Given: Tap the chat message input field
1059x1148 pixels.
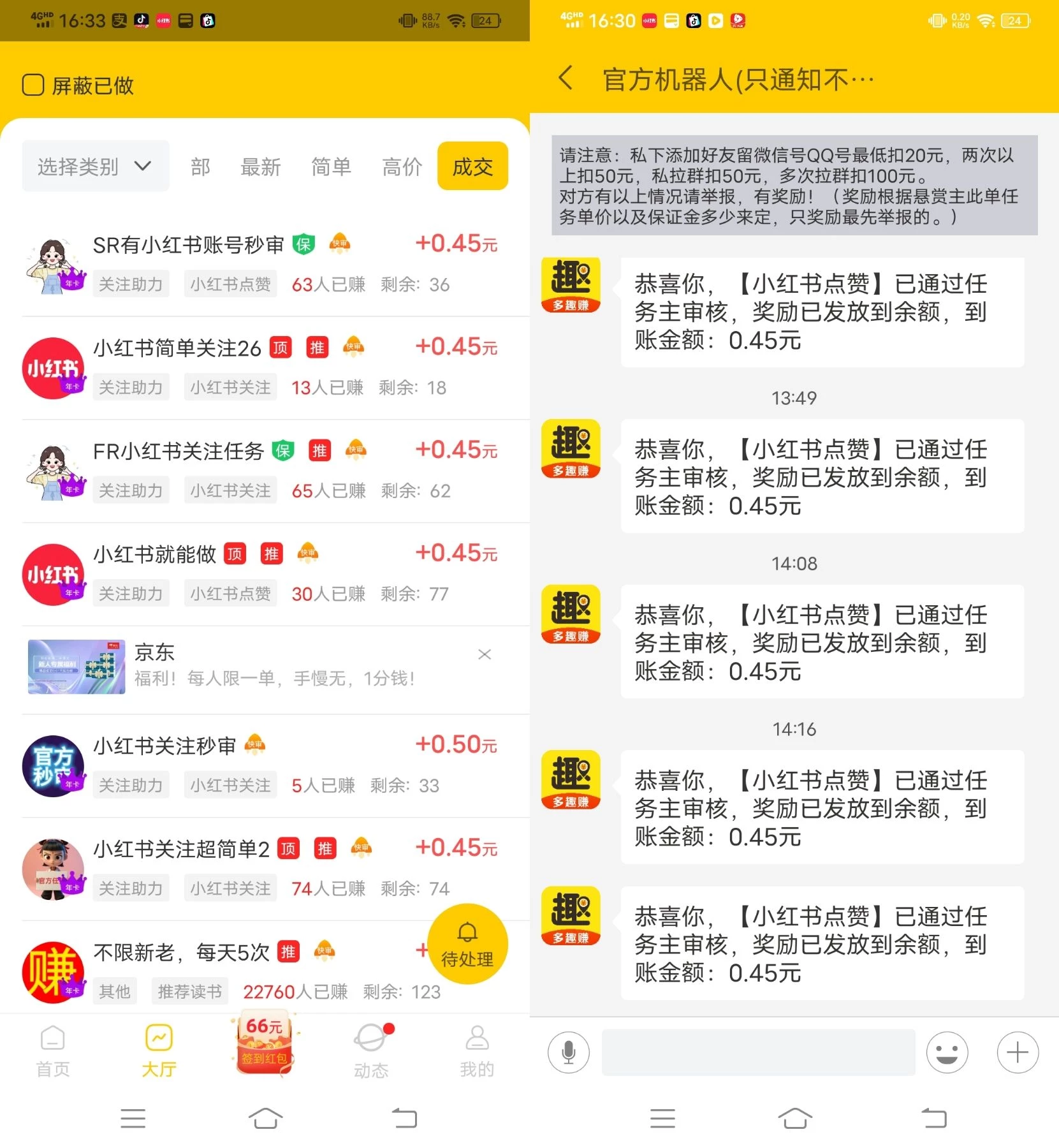Looking at the screenshot, I should (758, 1052).
